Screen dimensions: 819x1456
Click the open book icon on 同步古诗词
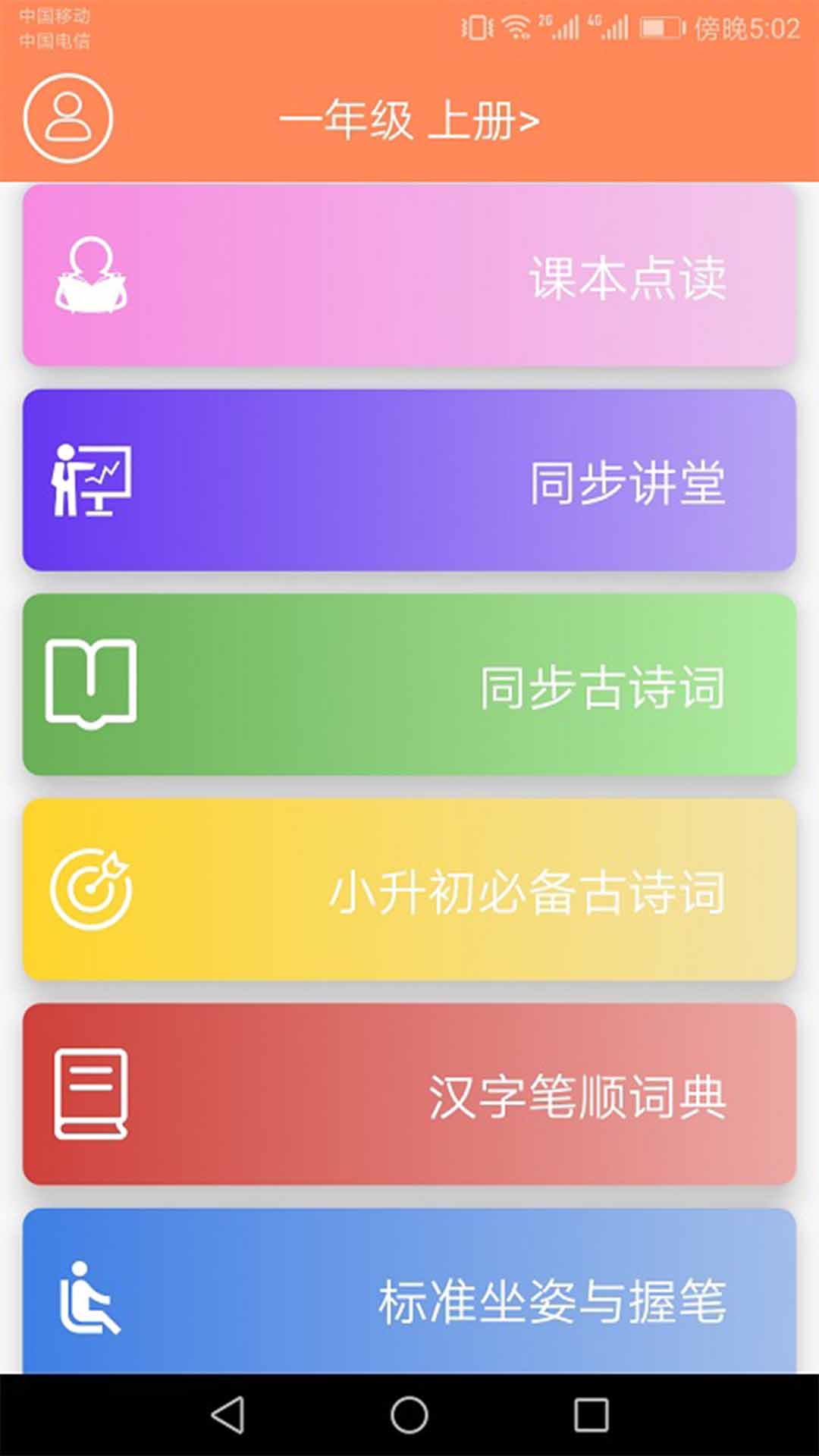pyautogui.click(x=91, y=684)
